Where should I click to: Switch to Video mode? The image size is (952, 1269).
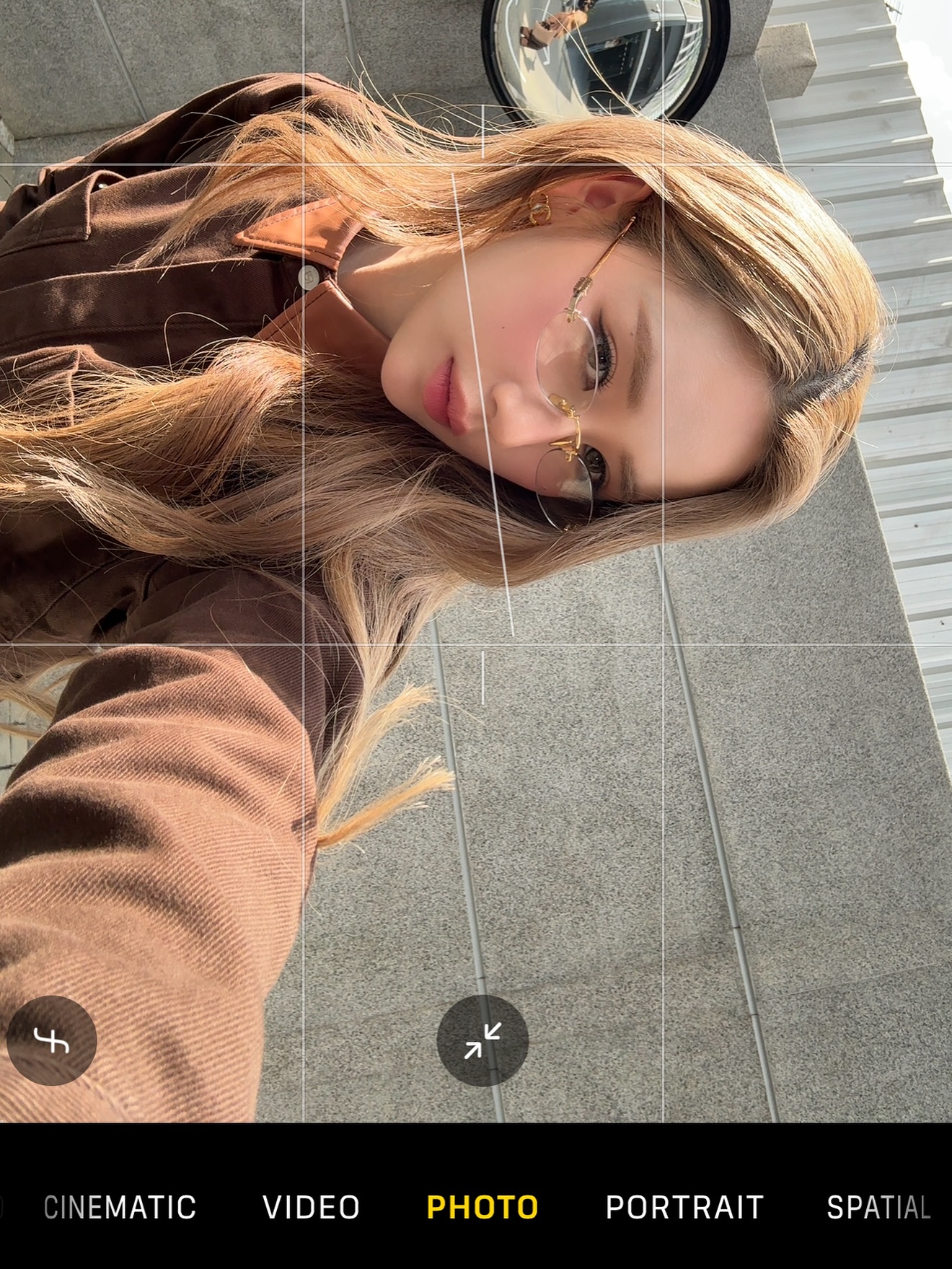pyautogui.click(x=311, y=1207)
